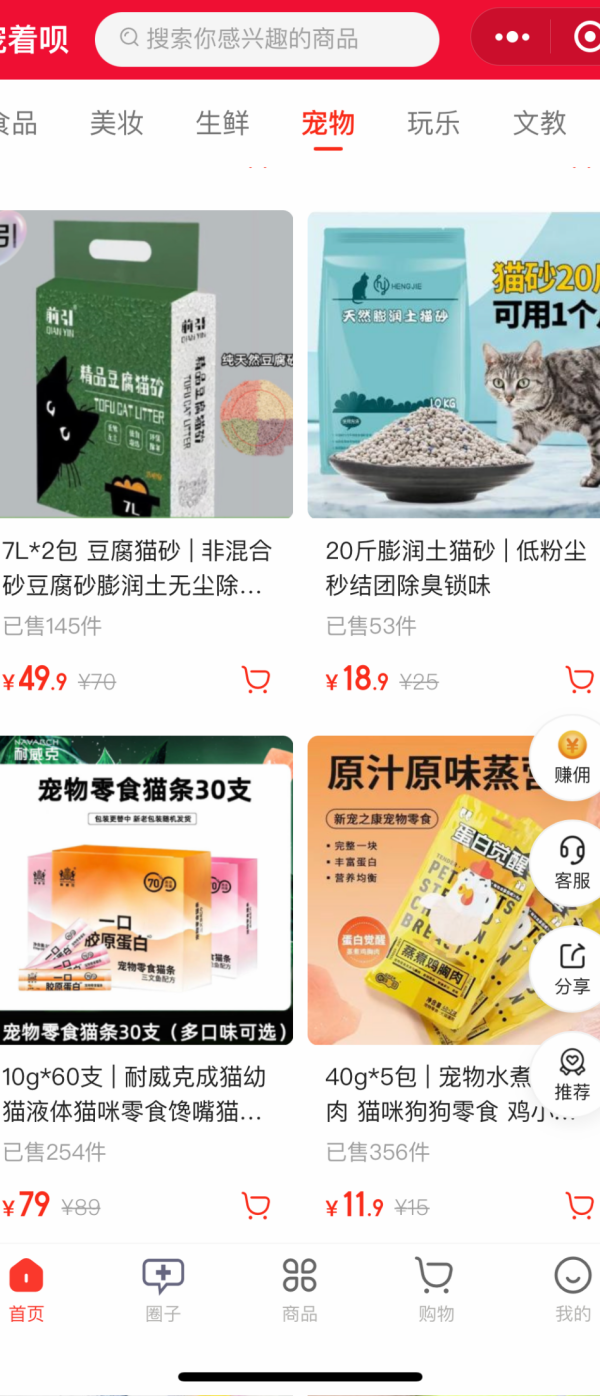Screen dimensions: 600x1396
Task: Switch to the 生鲜 category tab
Action: pyautogui.click(x=222, y=123)
